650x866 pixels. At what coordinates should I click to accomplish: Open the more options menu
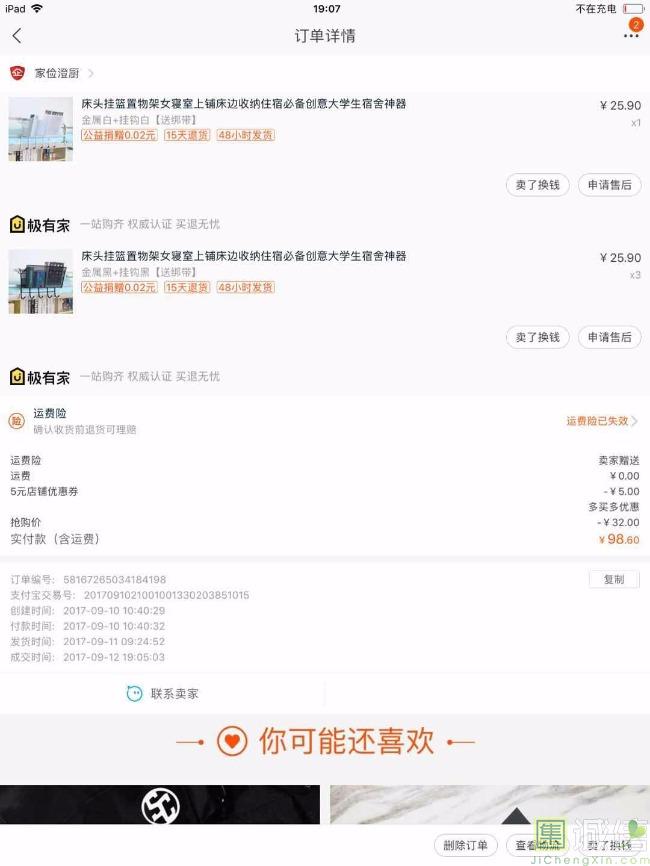(x=631, y=36)
